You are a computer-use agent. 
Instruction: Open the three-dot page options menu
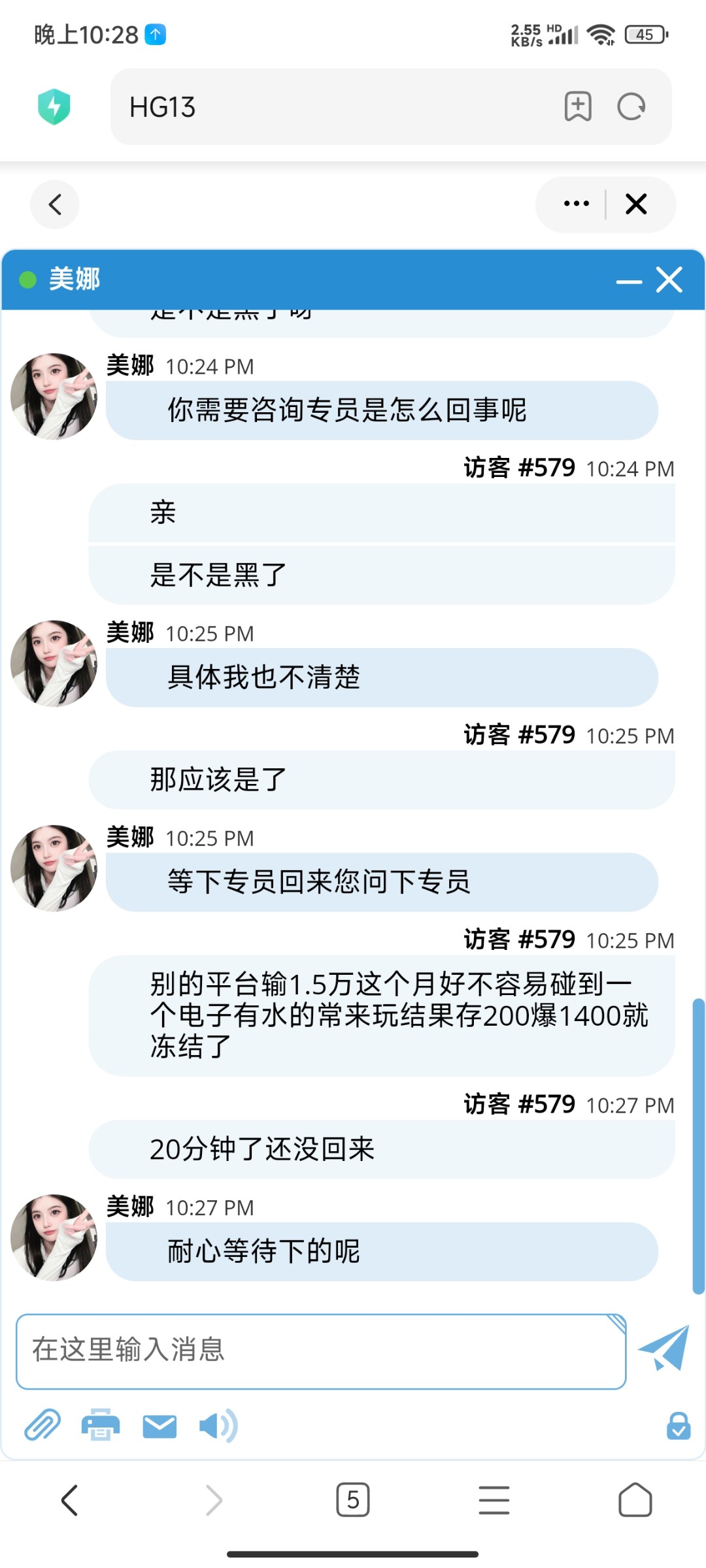pos(575,204)
